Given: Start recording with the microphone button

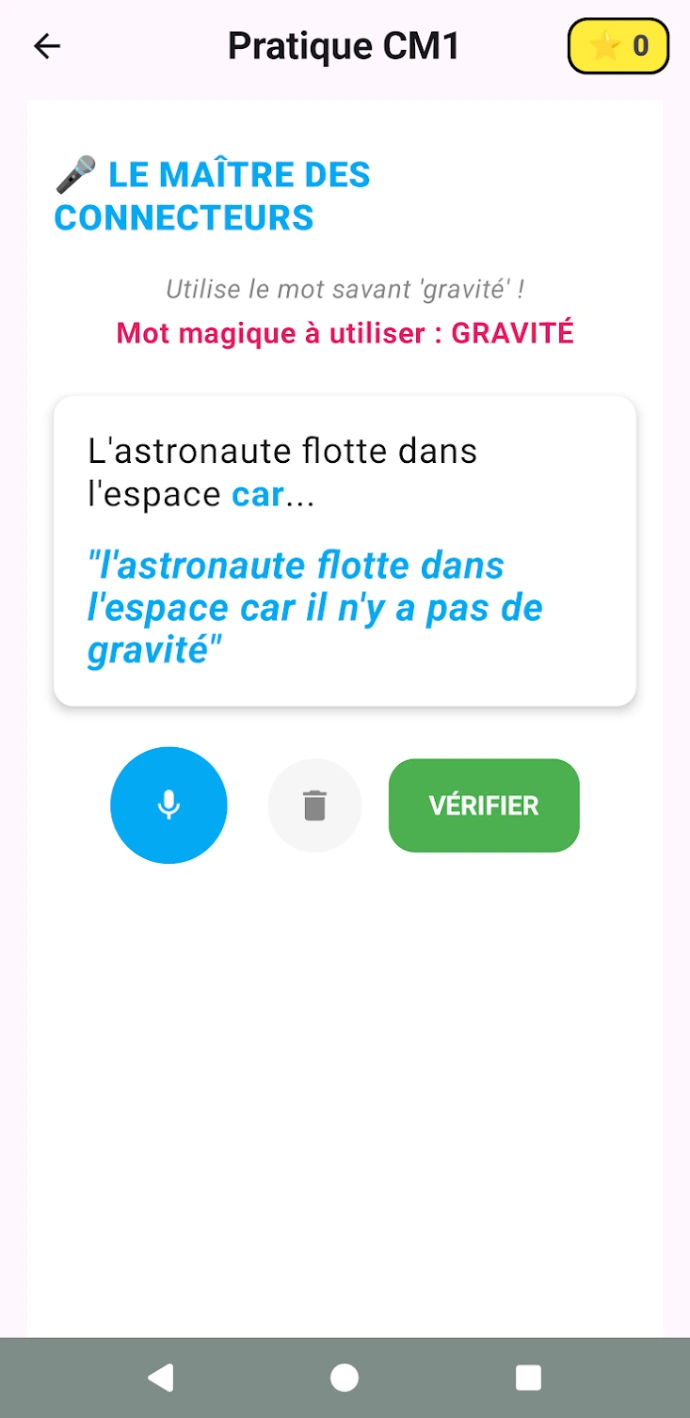Looking at the screenshot, I should point(169,805).
